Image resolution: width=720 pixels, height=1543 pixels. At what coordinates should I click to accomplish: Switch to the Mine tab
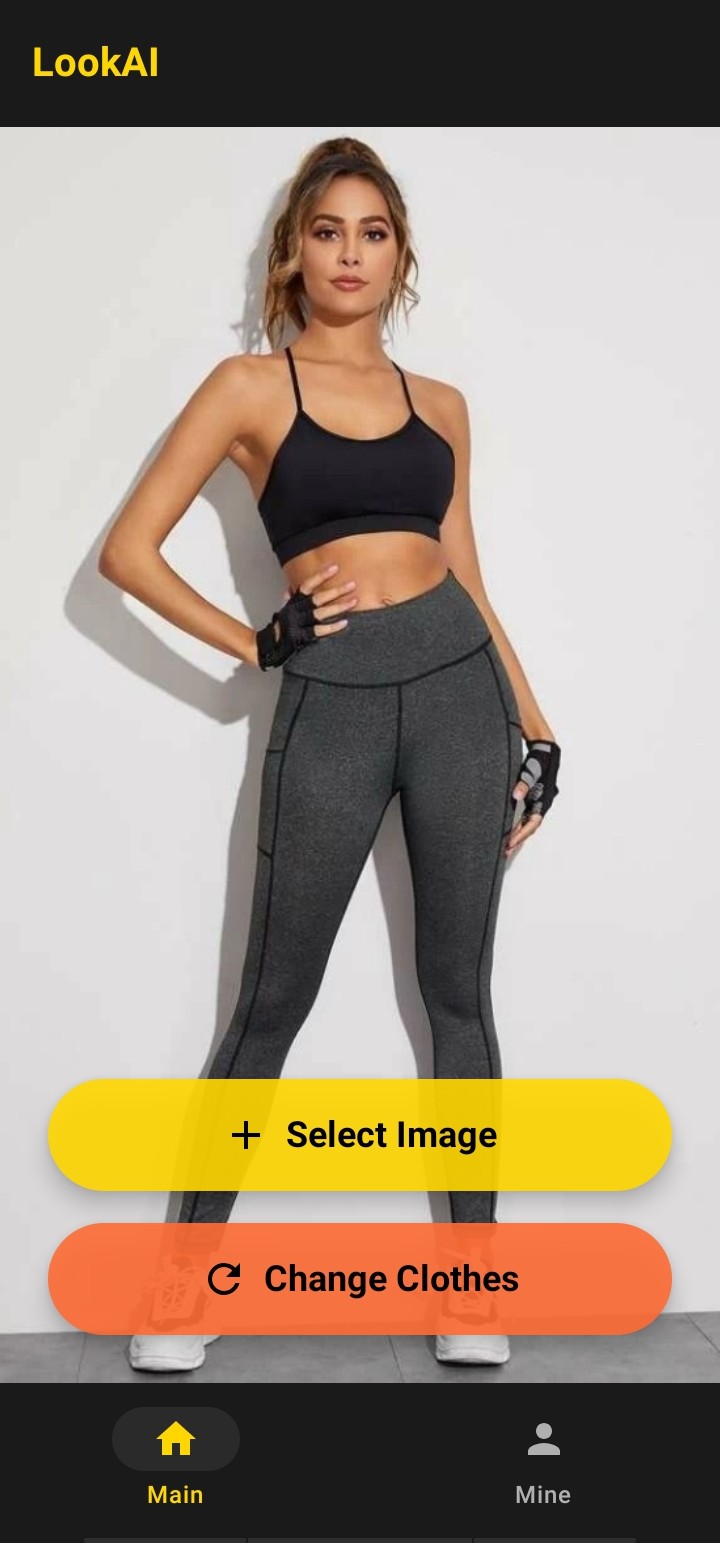click(x=542, y=1460)
